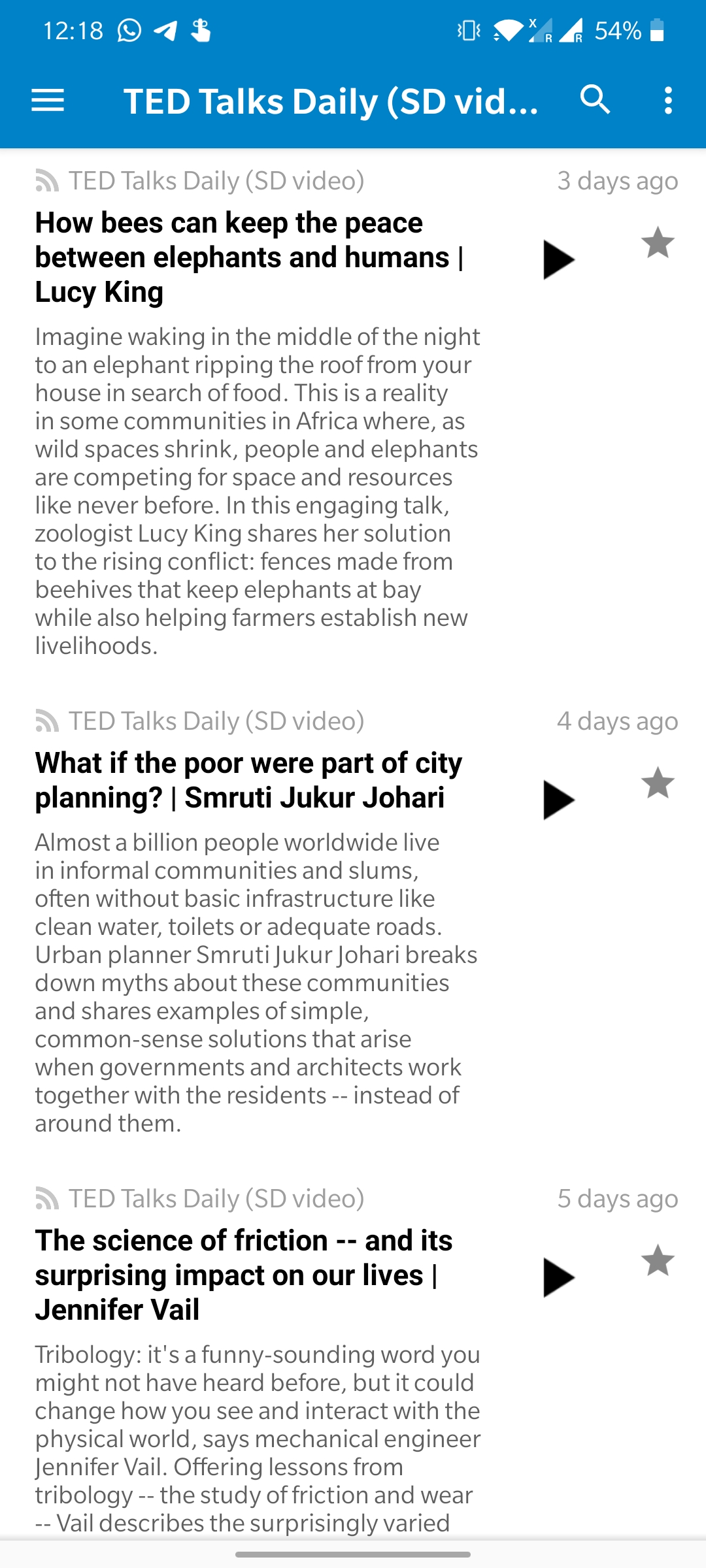
Task: Favorite the Smruti Jukur Johari talk
Action: click(658, 783)
